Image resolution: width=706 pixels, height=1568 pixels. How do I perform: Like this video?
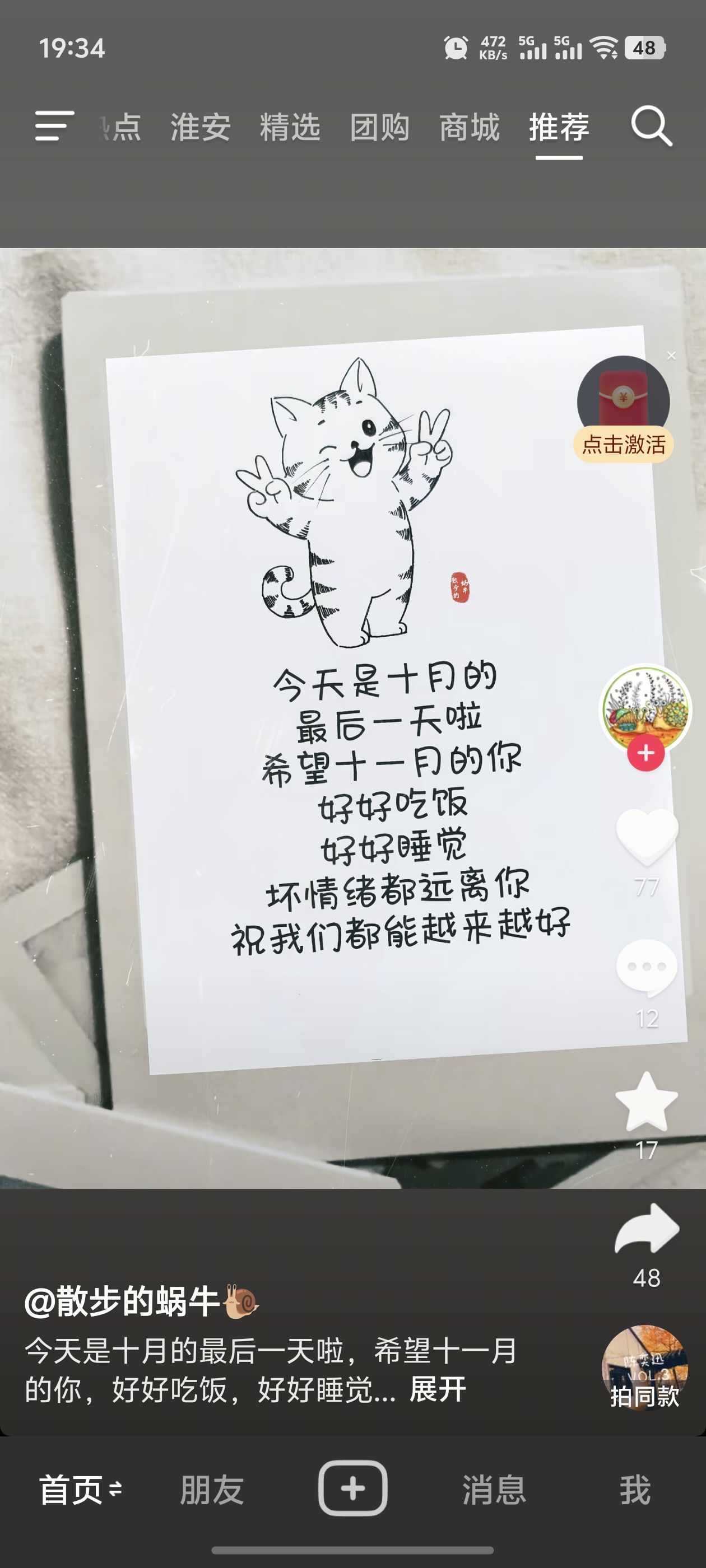[646, 836]
